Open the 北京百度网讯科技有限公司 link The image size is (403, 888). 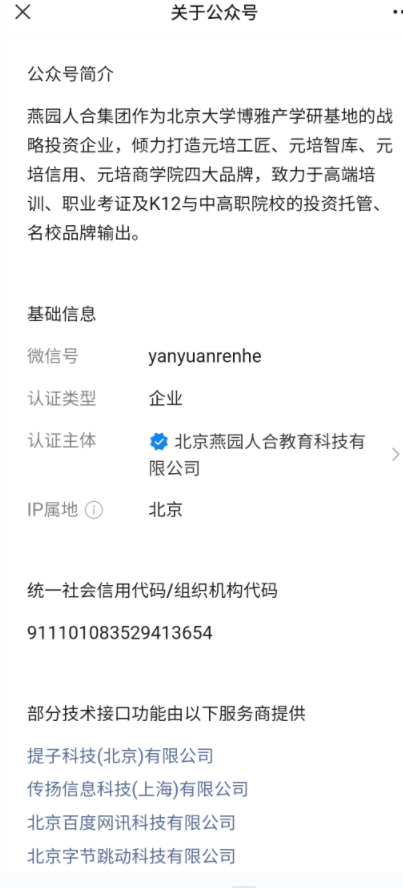pyautogui.click(x=131, y=822)
